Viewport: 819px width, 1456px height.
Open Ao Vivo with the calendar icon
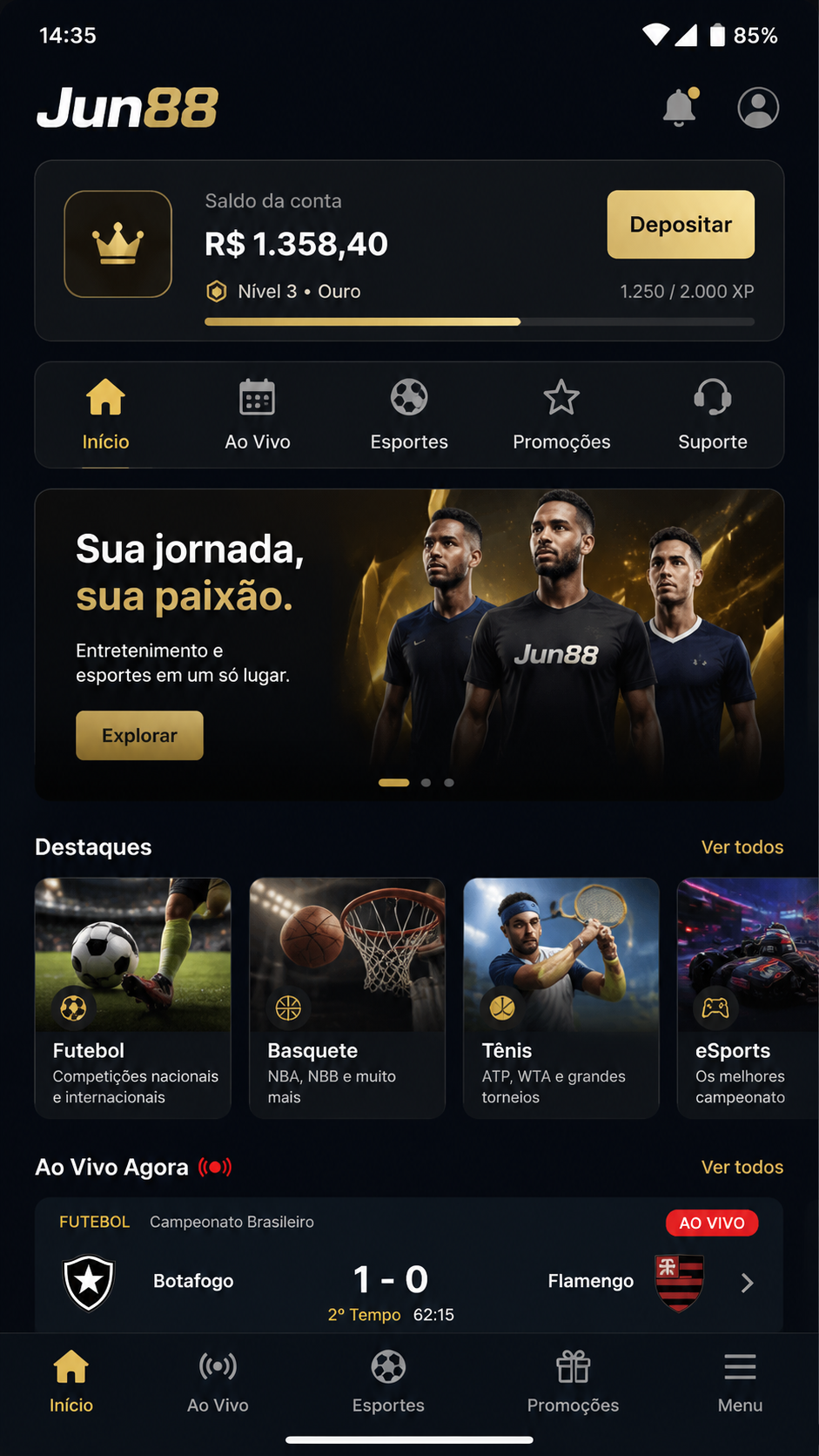coord(258,415)
